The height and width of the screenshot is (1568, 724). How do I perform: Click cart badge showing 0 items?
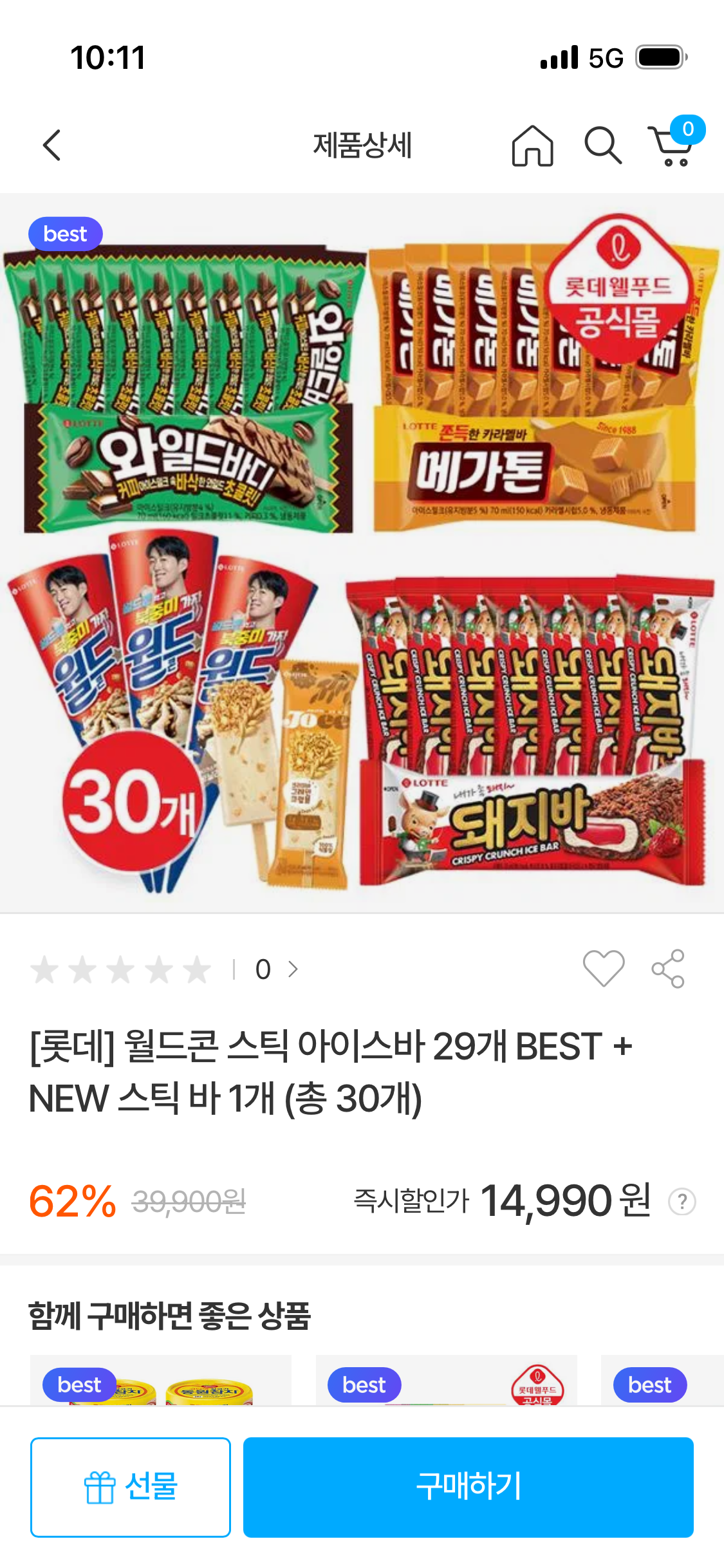pos(689,129)
